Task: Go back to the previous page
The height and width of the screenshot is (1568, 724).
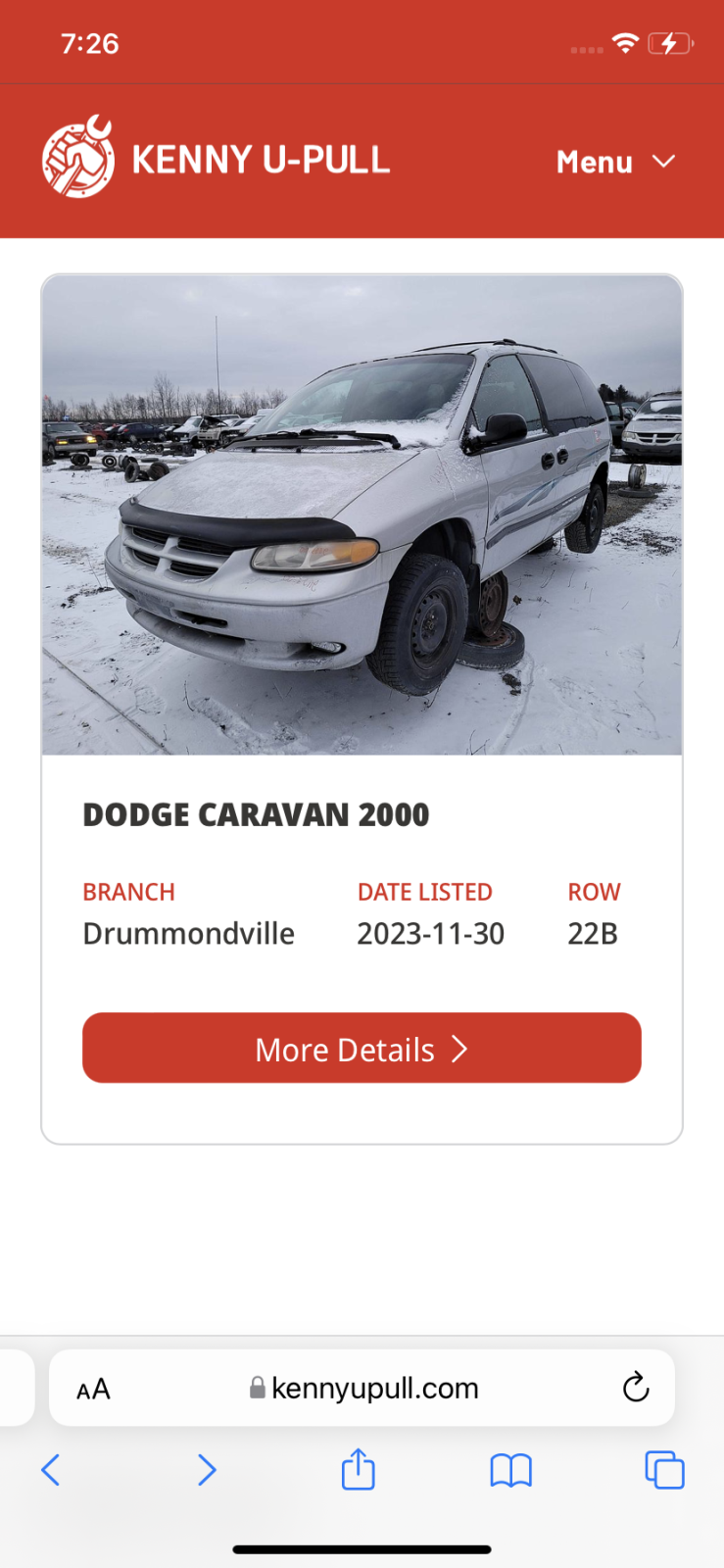Action: [x=51, y=1470]
